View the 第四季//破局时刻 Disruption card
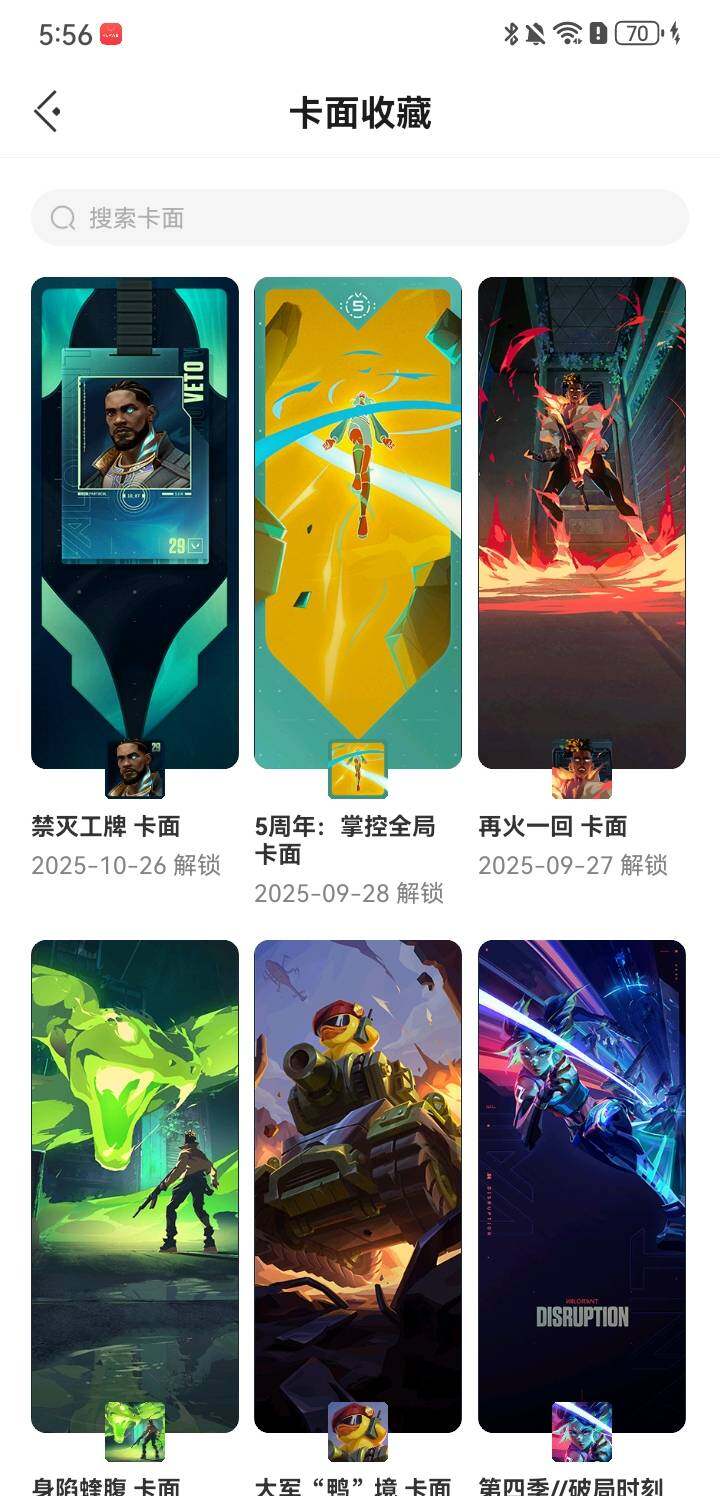The image size is (720, 1496). [582, 1185]
